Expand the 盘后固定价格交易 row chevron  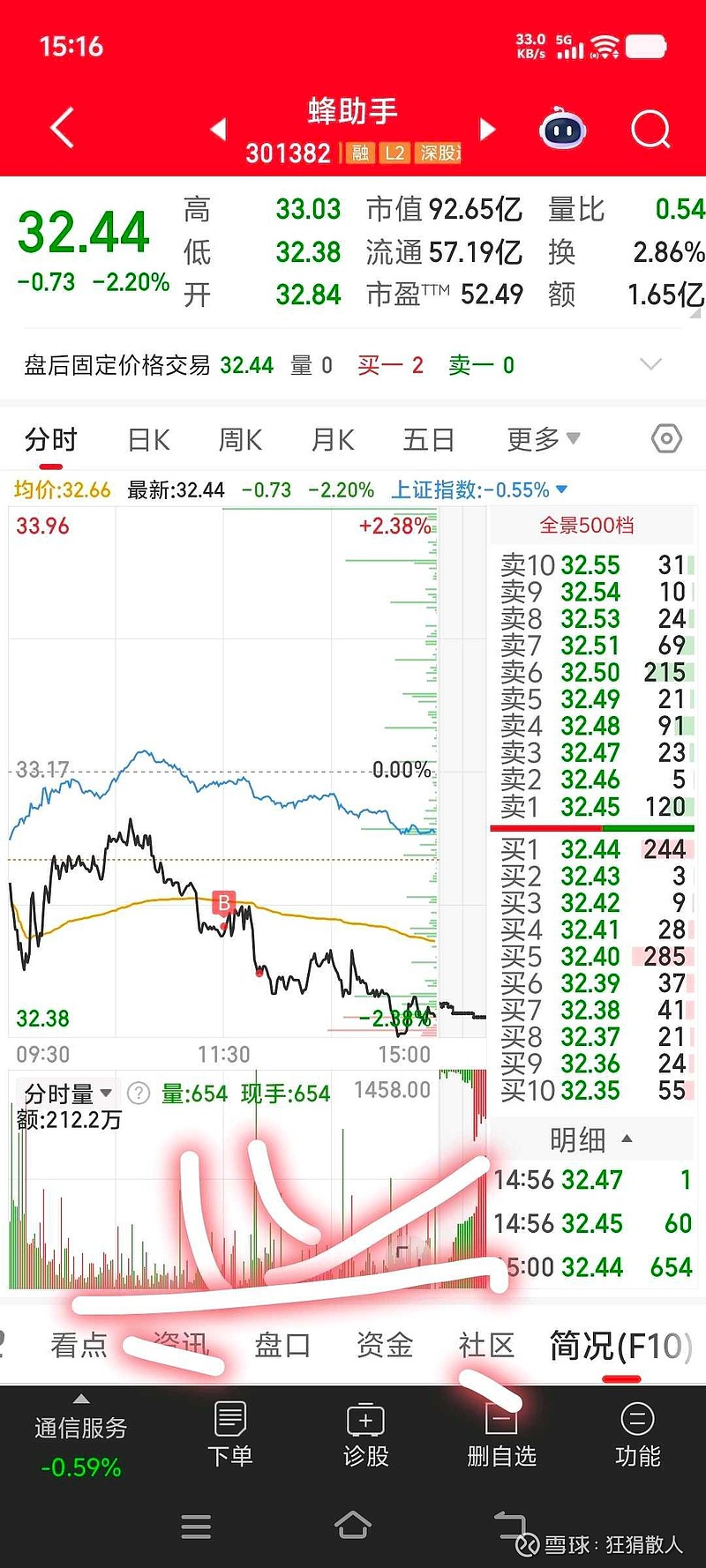[651, 364]
